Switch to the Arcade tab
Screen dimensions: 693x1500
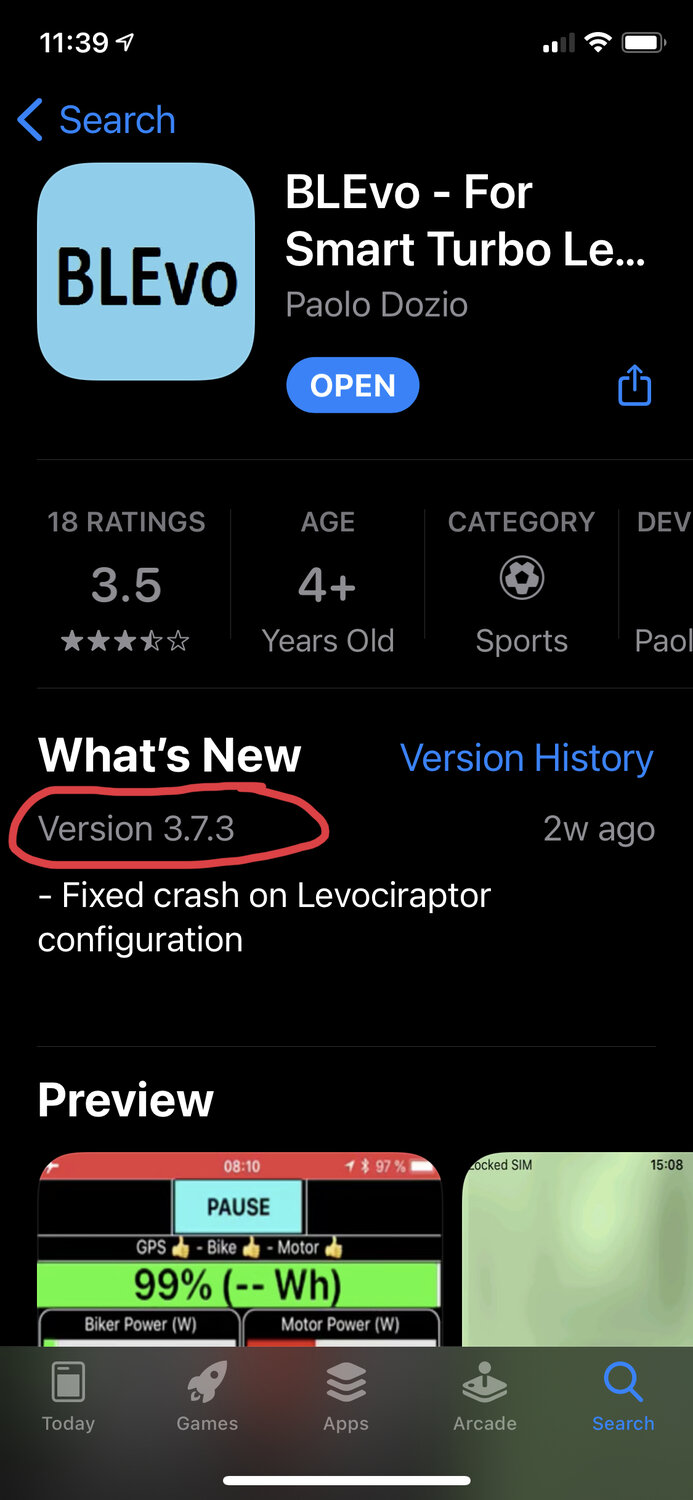click(x=485, y=1397)
